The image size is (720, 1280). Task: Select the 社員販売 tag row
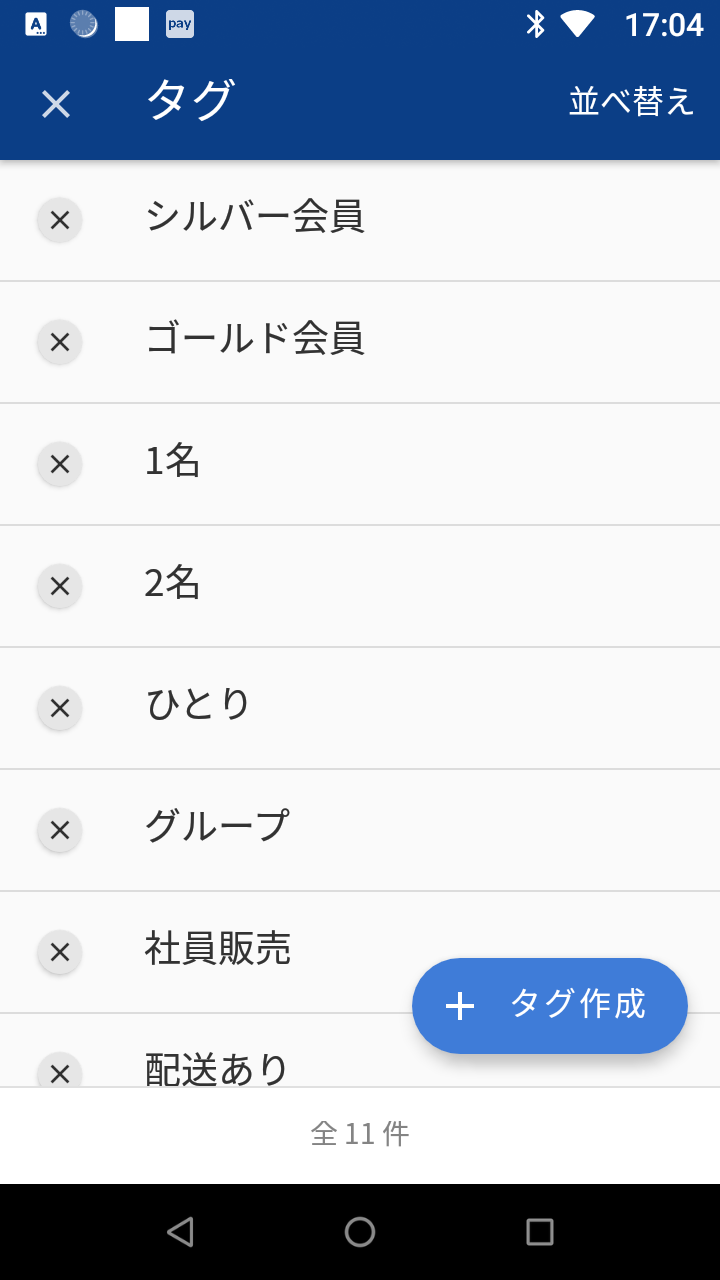pyautogui.click(x=300, y=952)
